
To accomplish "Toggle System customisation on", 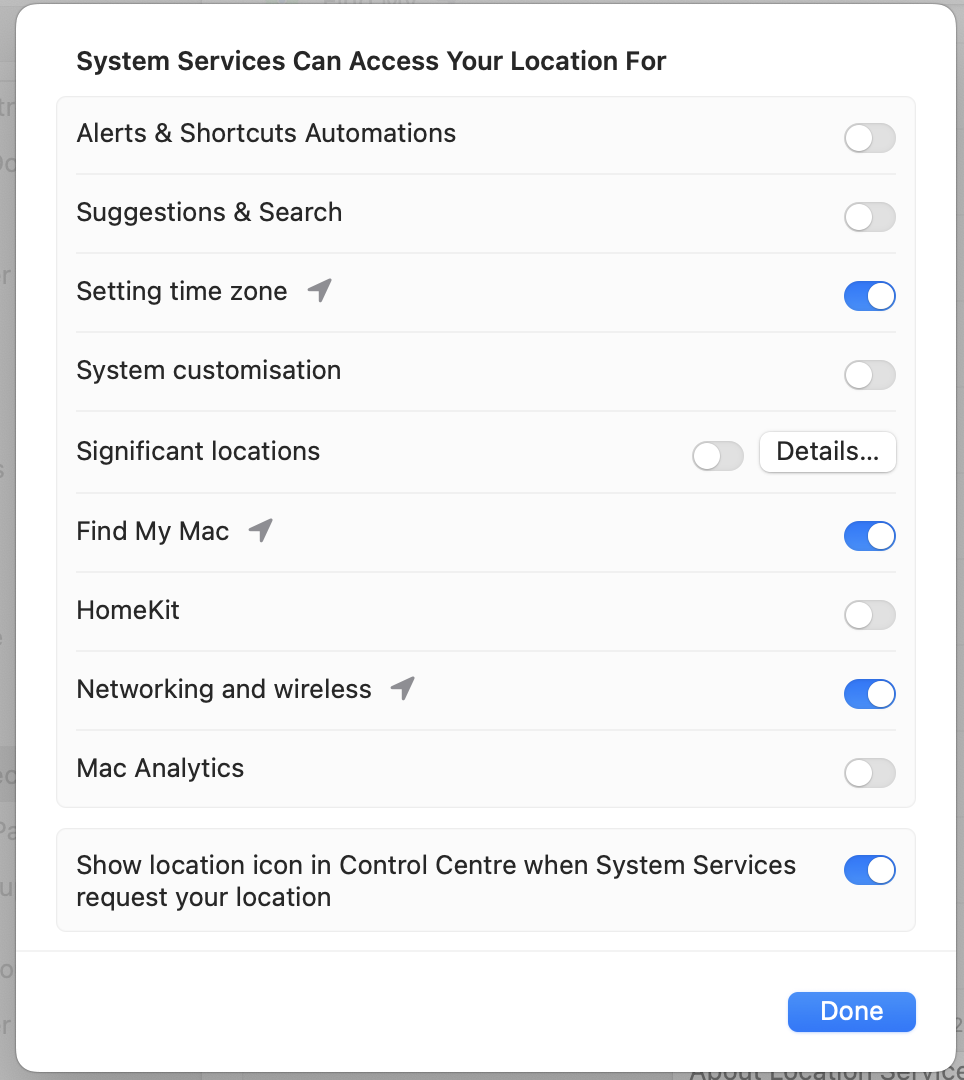I will (870, 375).
